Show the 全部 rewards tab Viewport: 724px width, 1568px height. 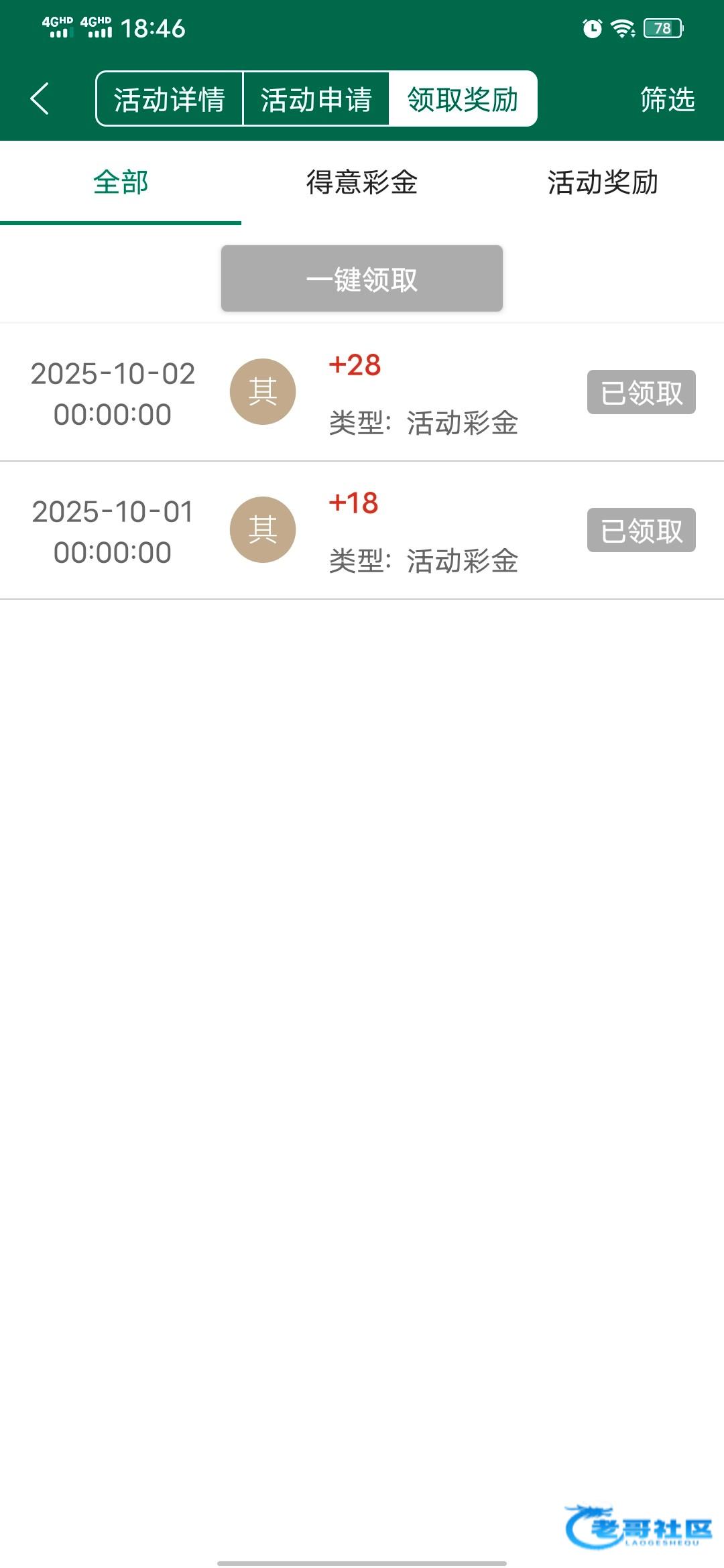(x=121, y=182)
